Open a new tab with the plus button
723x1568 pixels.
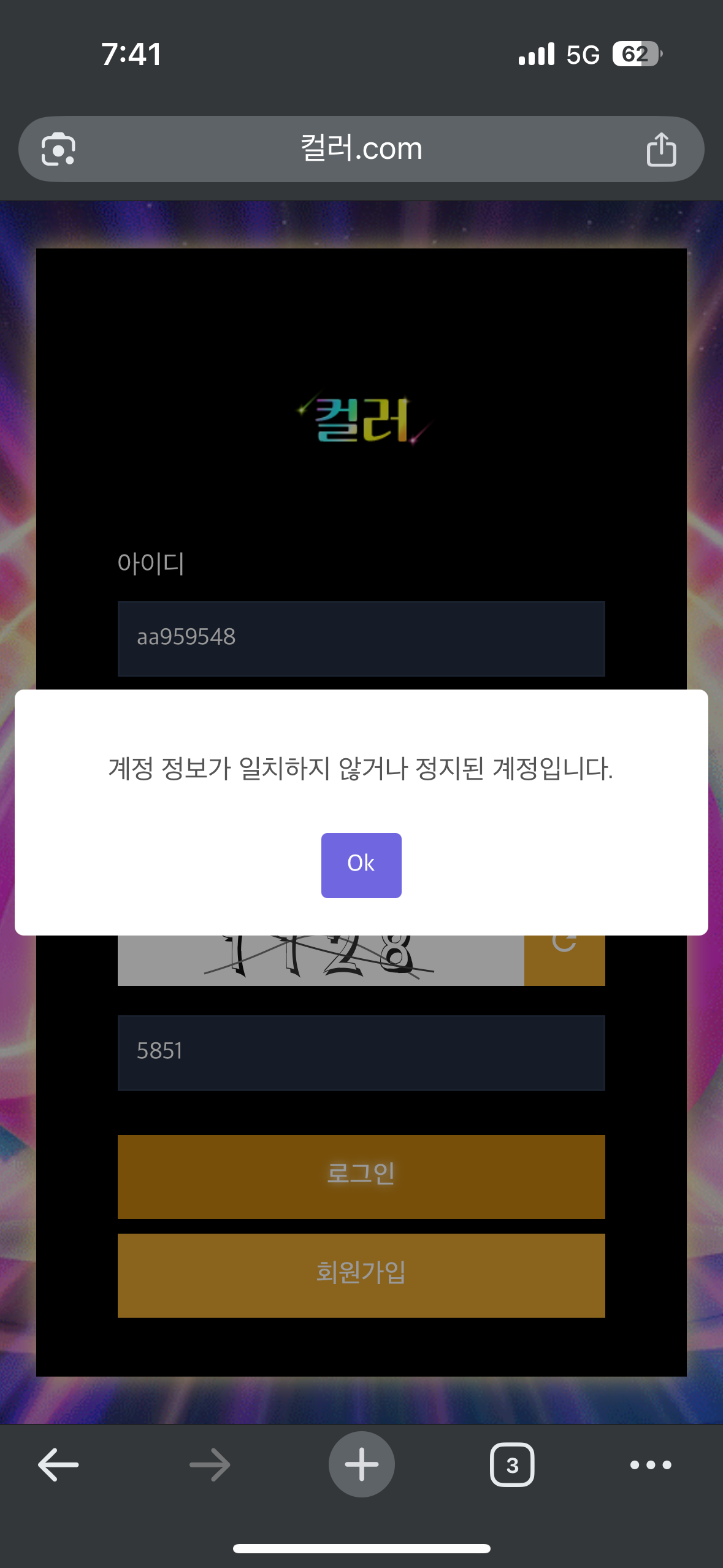pyautogui.click(x=361, y=1464)
